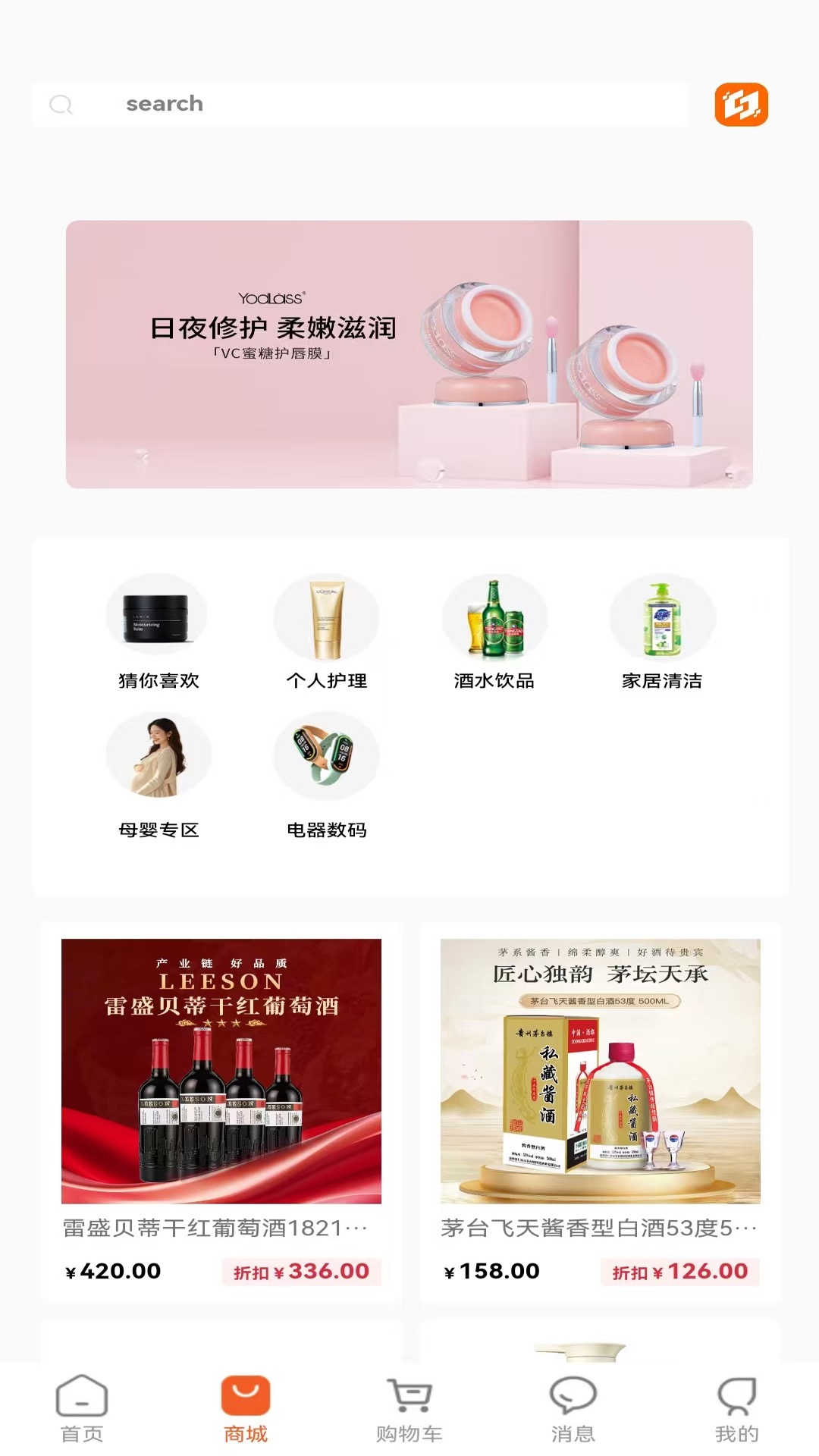
Task: Open the VC蜜糖护唇膜 promo banner
Action: pyautogui.click(x=409, y=354)
